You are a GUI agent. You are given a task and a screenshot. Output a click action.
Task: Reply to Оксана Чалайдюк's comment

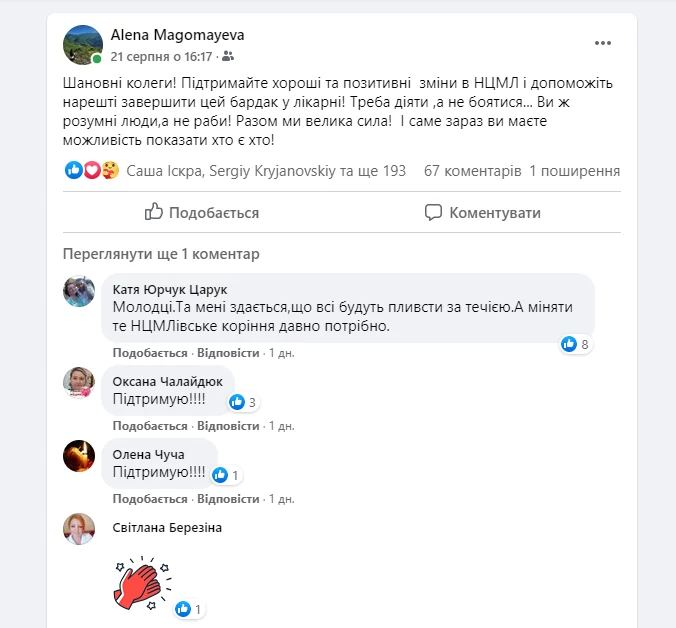point(228,425)
